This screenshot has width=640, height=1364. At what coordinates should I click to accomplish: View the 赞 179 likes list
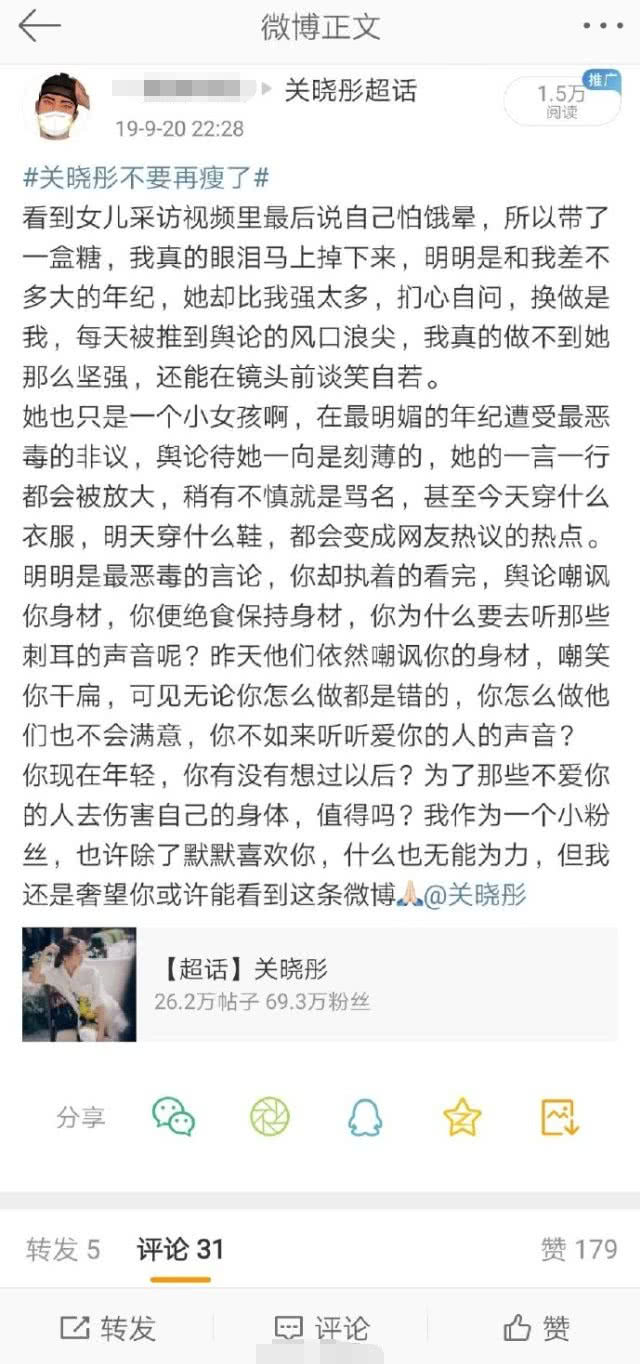tap(578, 1249)
